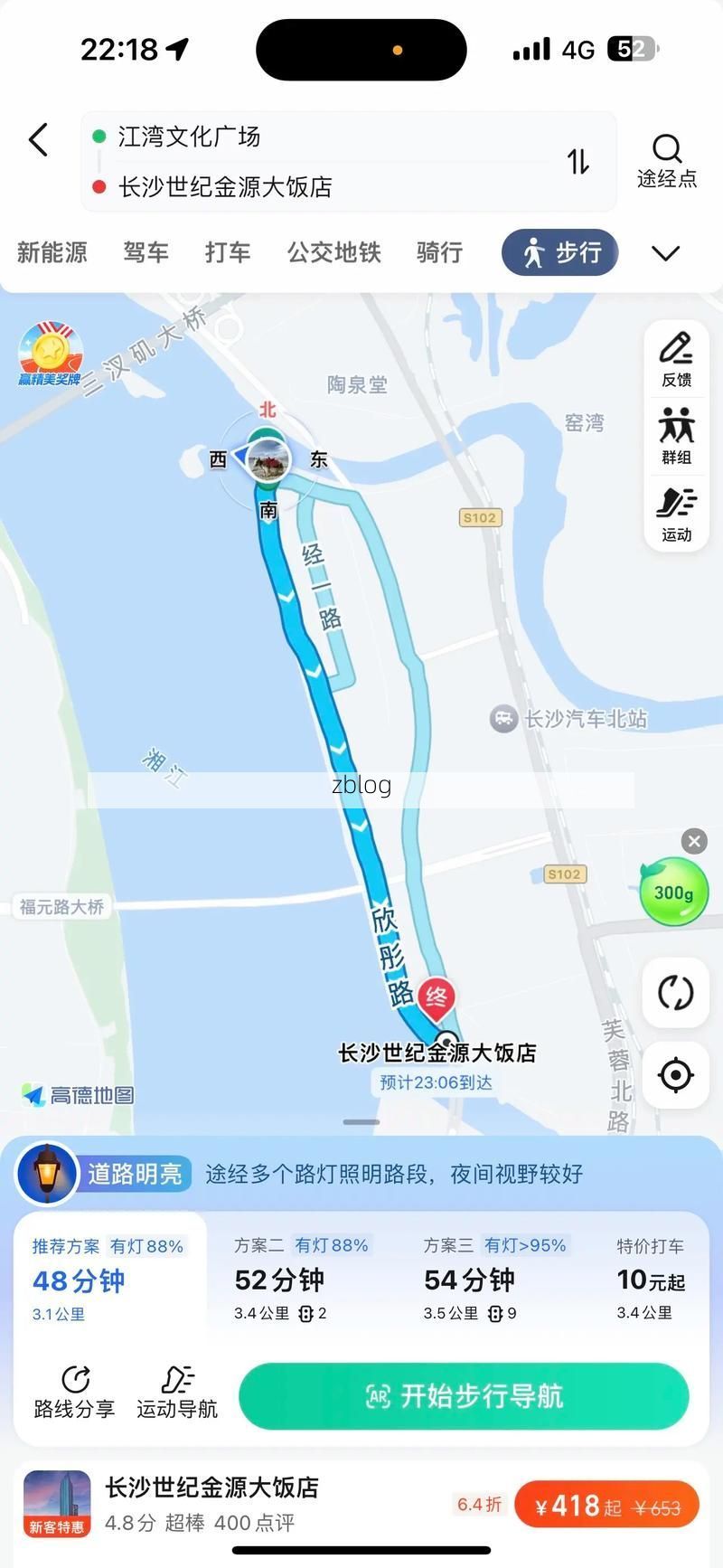Switch to the 公交地铁 transit tab
This screenshot has width=723, height=1568.
[334, 253]
